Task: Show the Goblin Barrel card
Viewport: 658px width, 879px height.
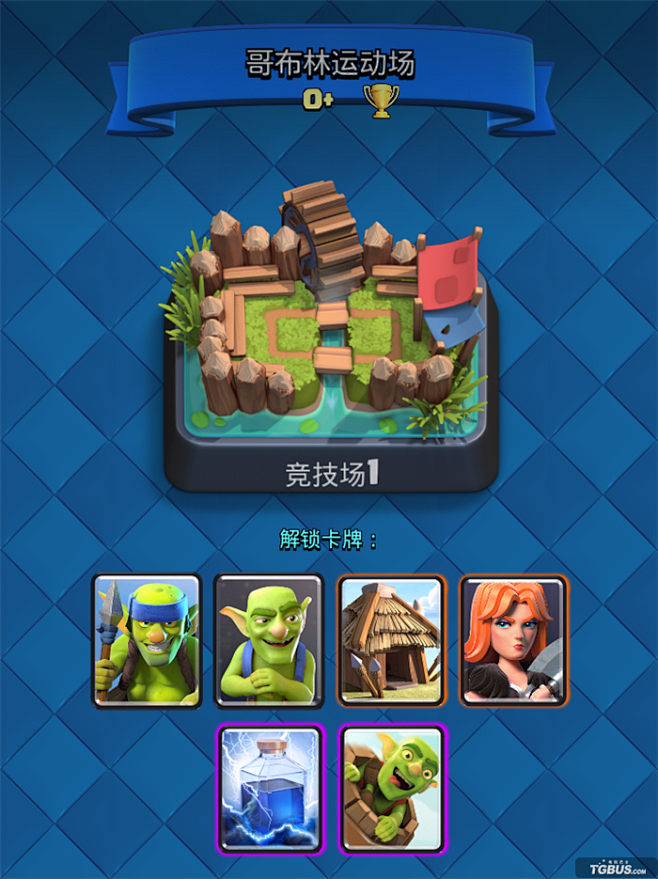Action: pyautogui.click(x=391, y=790)
